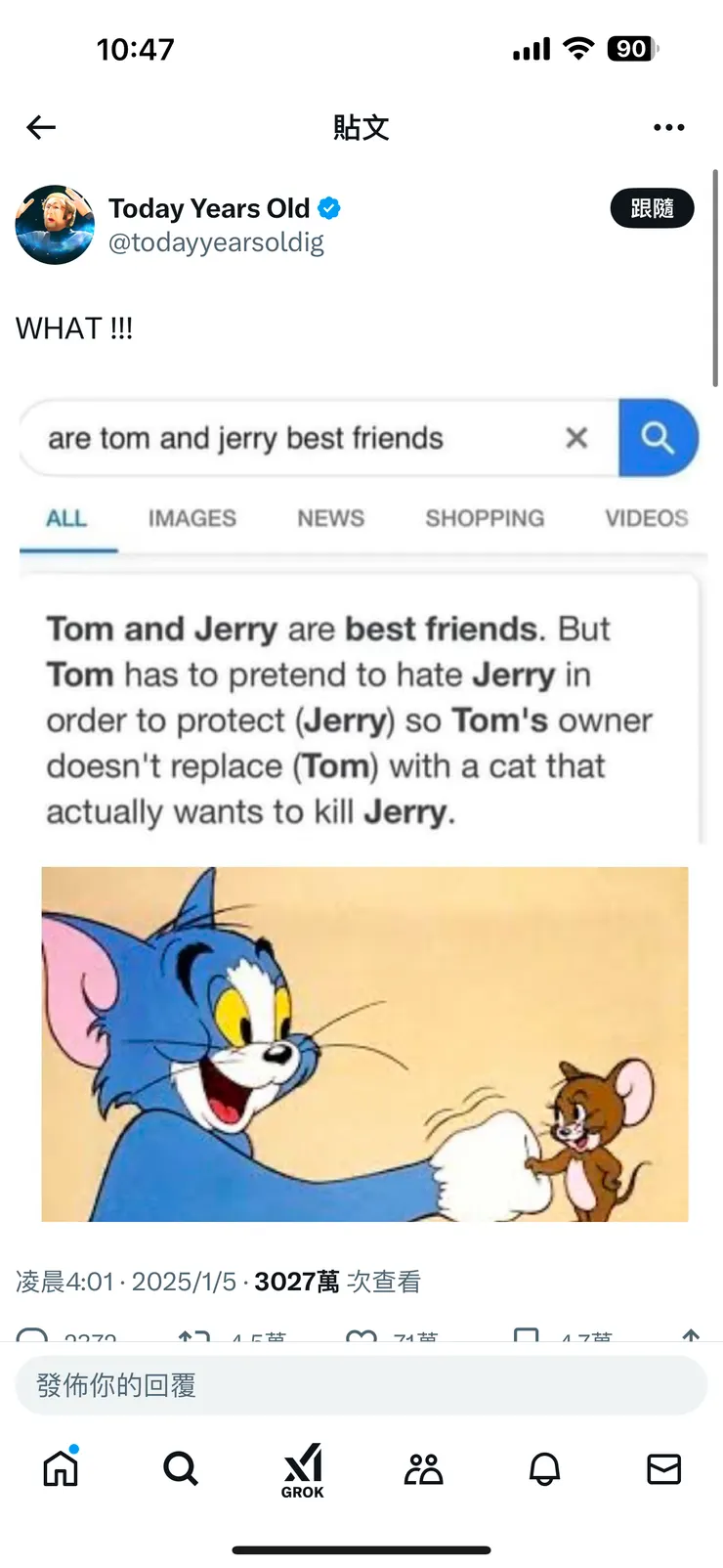The image size is (723, 1568).
Task: Follow the Today Years Old account
Action: [652, 208]
